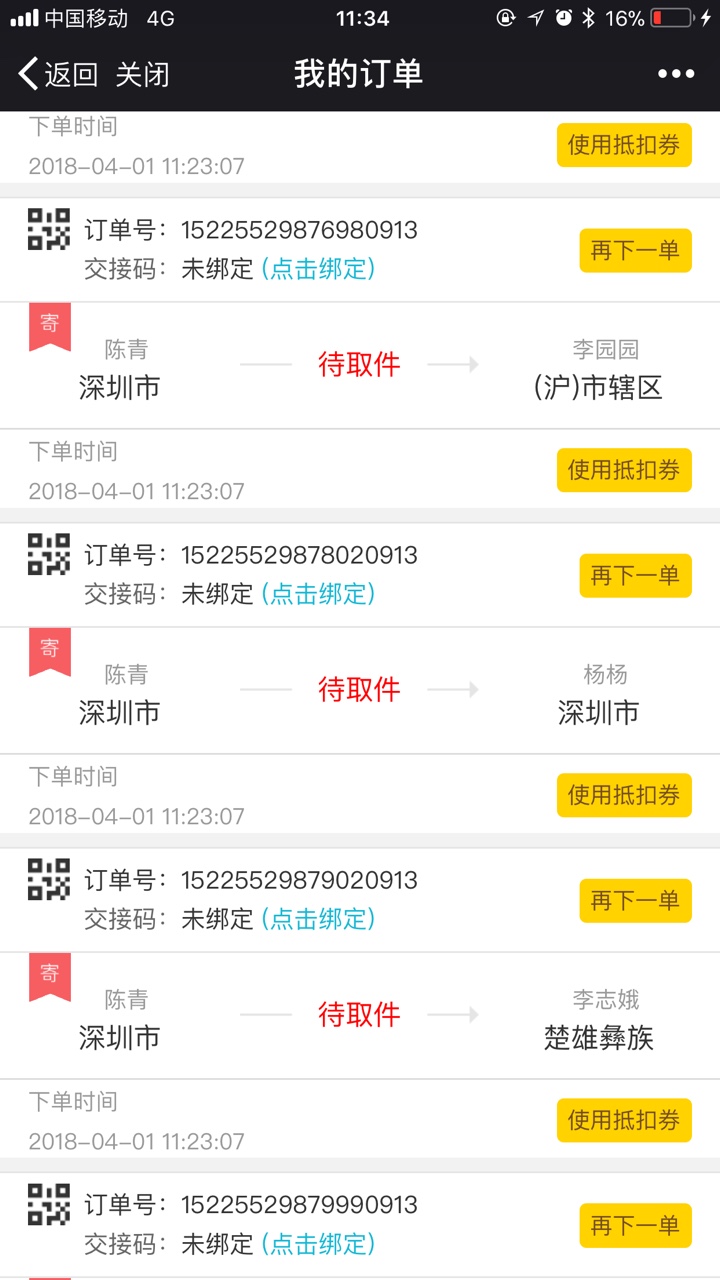Viewport: 720px width, 1280px height.
Task: Tap 再下一单 for order 15225529879990913
Action: pos(635,1225)
